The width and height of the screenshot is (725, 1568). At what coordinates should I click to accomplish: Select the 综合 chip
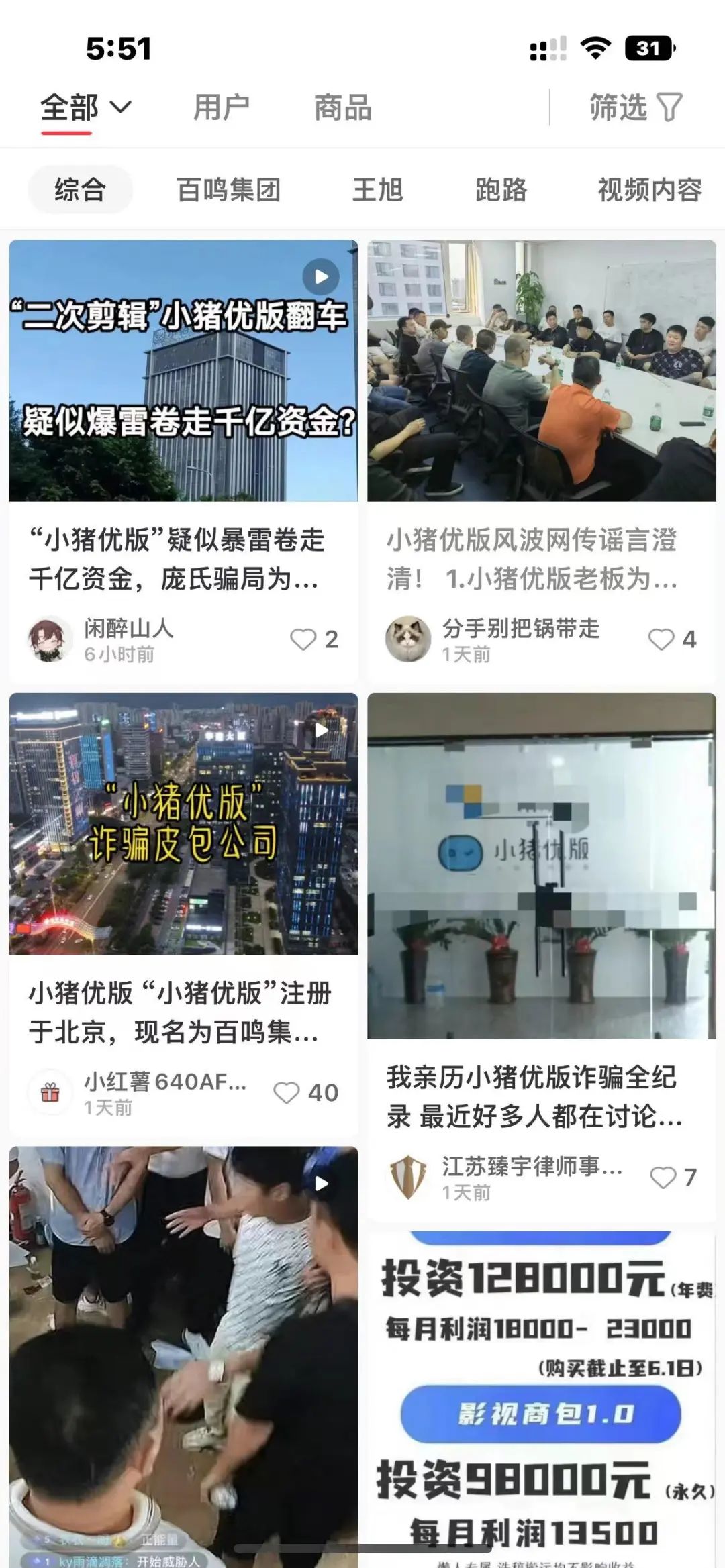(80, 190)
